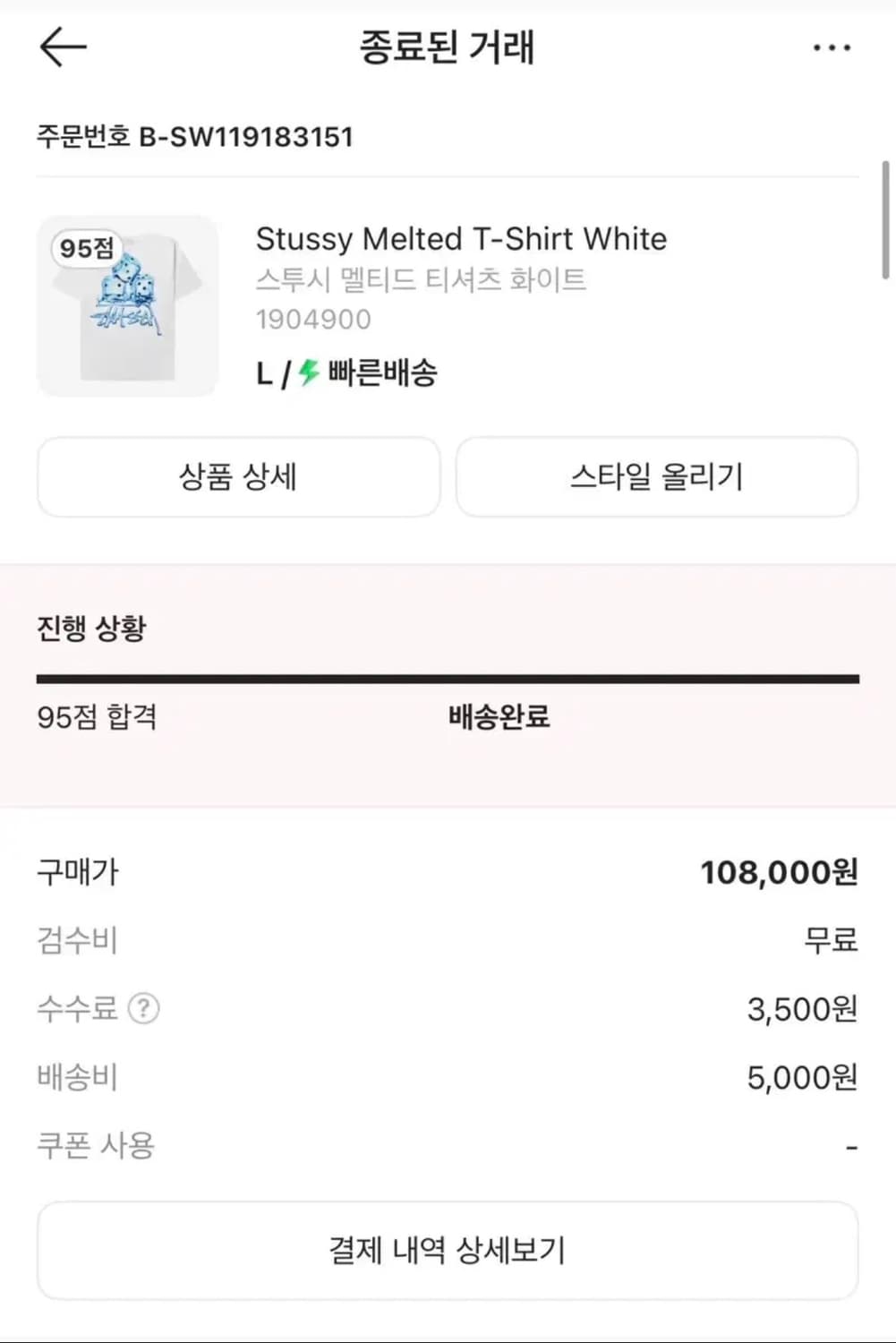The height and width of the screenshot is (1343, 896).
Task: Click the 배송완료 status label
Action: (x=499, y=717)
